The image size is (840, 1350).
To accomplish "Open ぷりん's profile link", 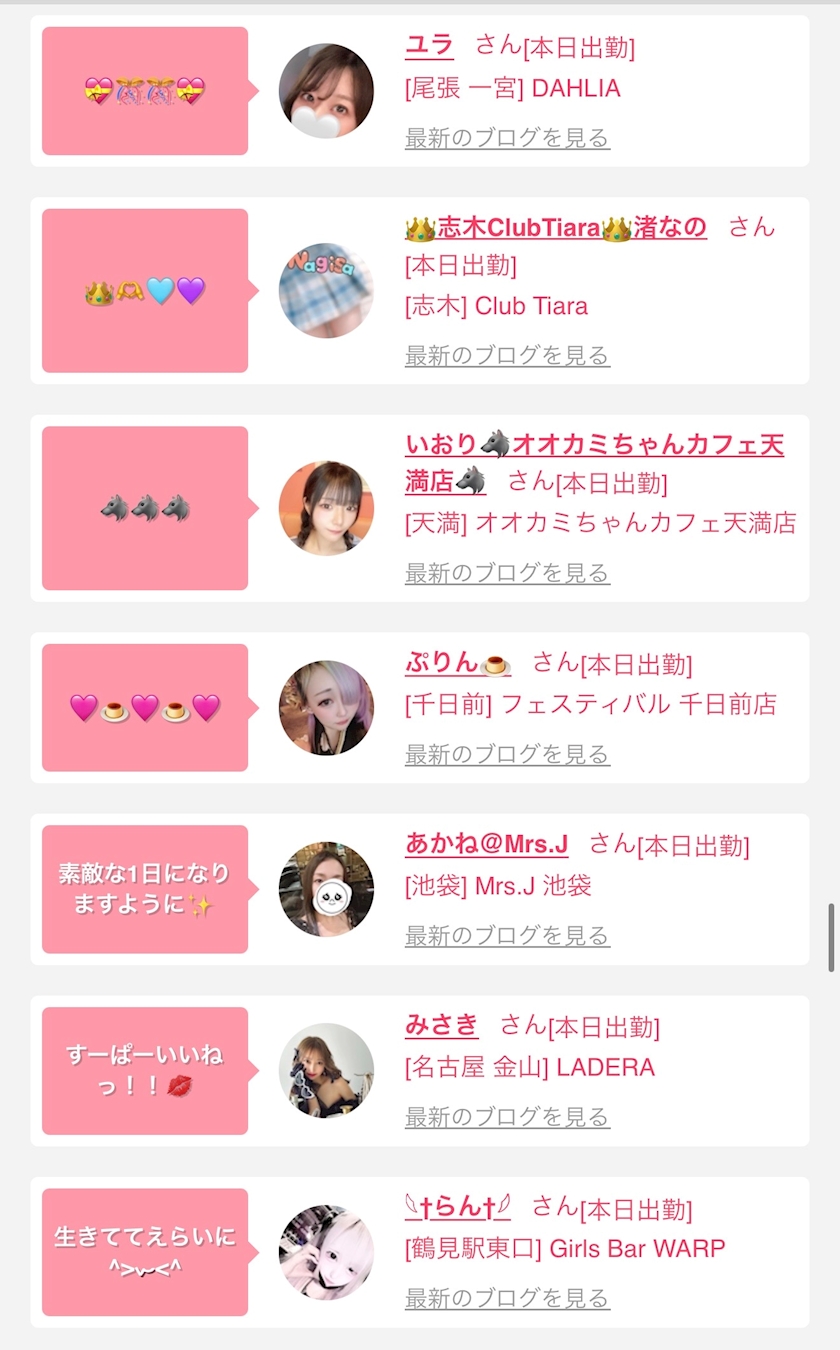I will pyautogui.click(x=457, y=663).
